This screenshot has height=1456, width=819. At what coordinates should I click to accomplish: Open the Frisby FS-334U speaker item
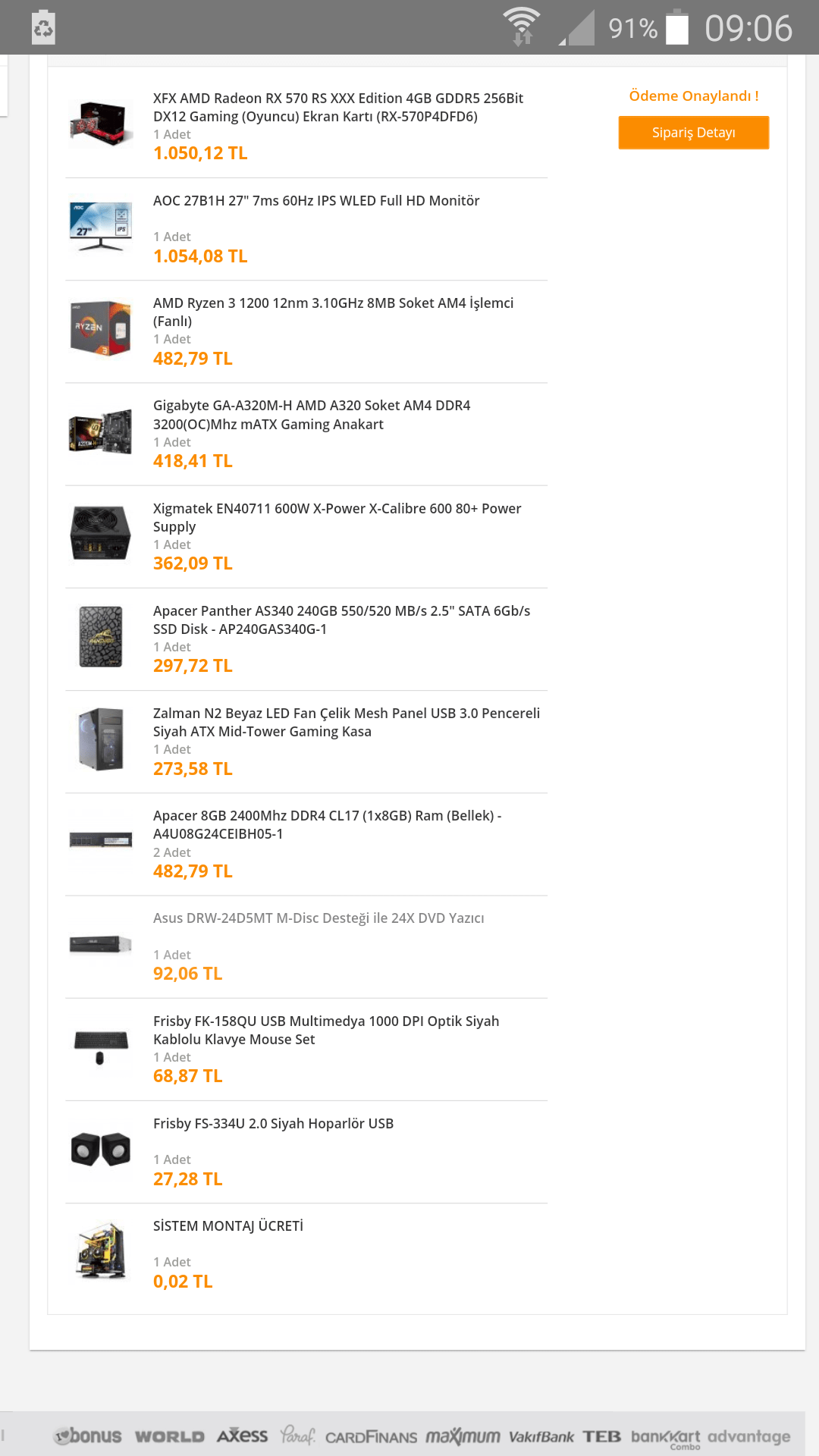(x=273, y=1124)
